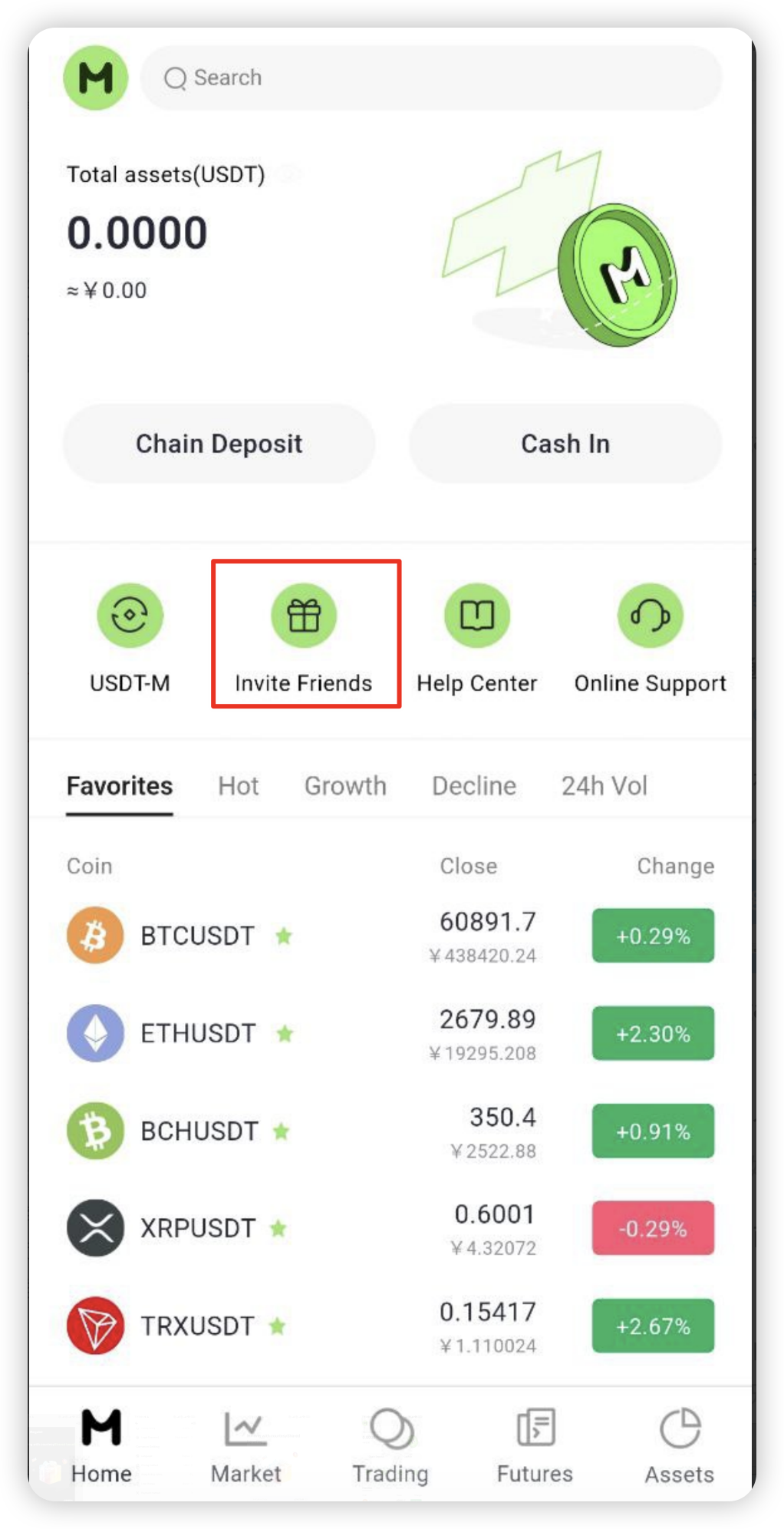The image size is (784, 1529).
Task: Switch to the Decline tab
Action: coord(474,786)
